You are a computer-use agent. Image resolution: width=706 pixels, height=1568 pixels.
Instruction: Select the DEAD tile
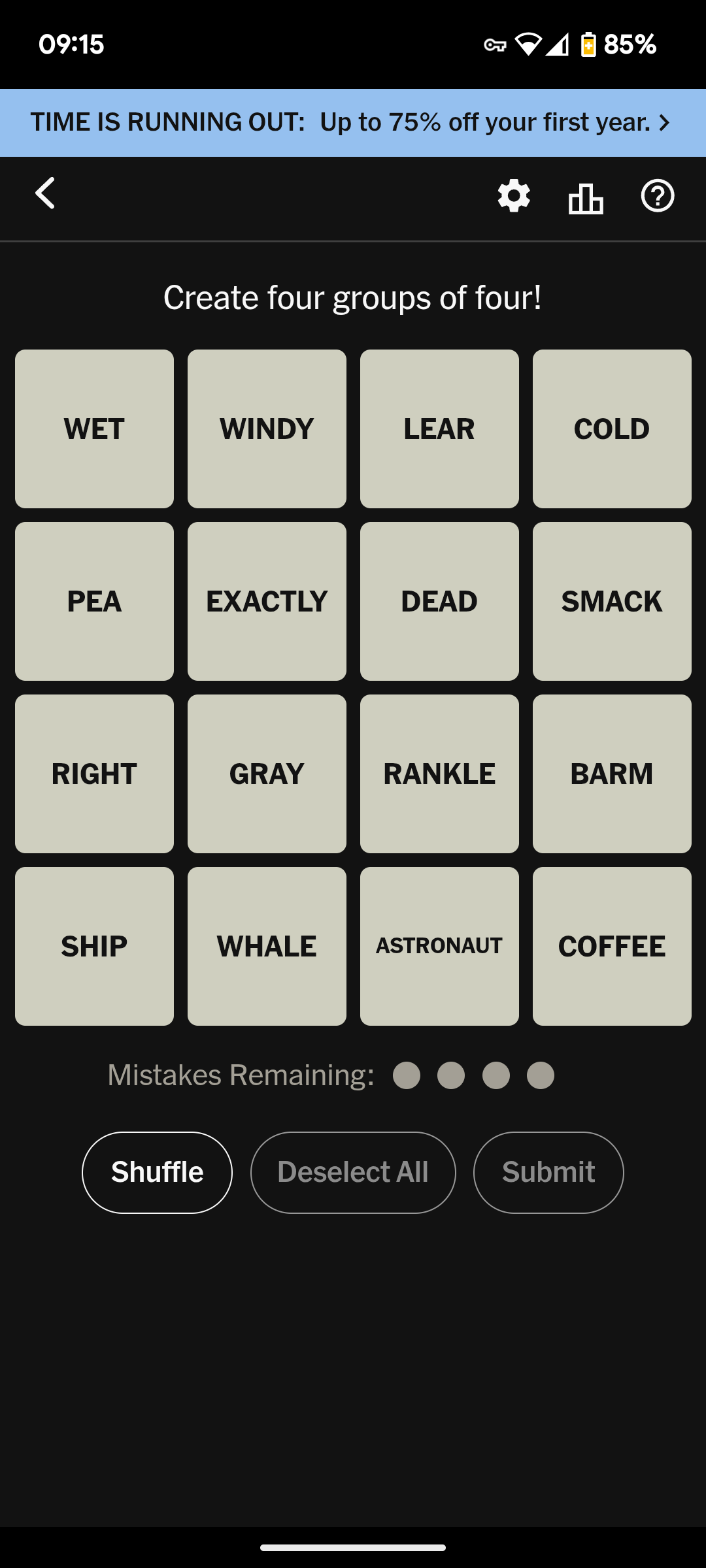coord(439,601)
